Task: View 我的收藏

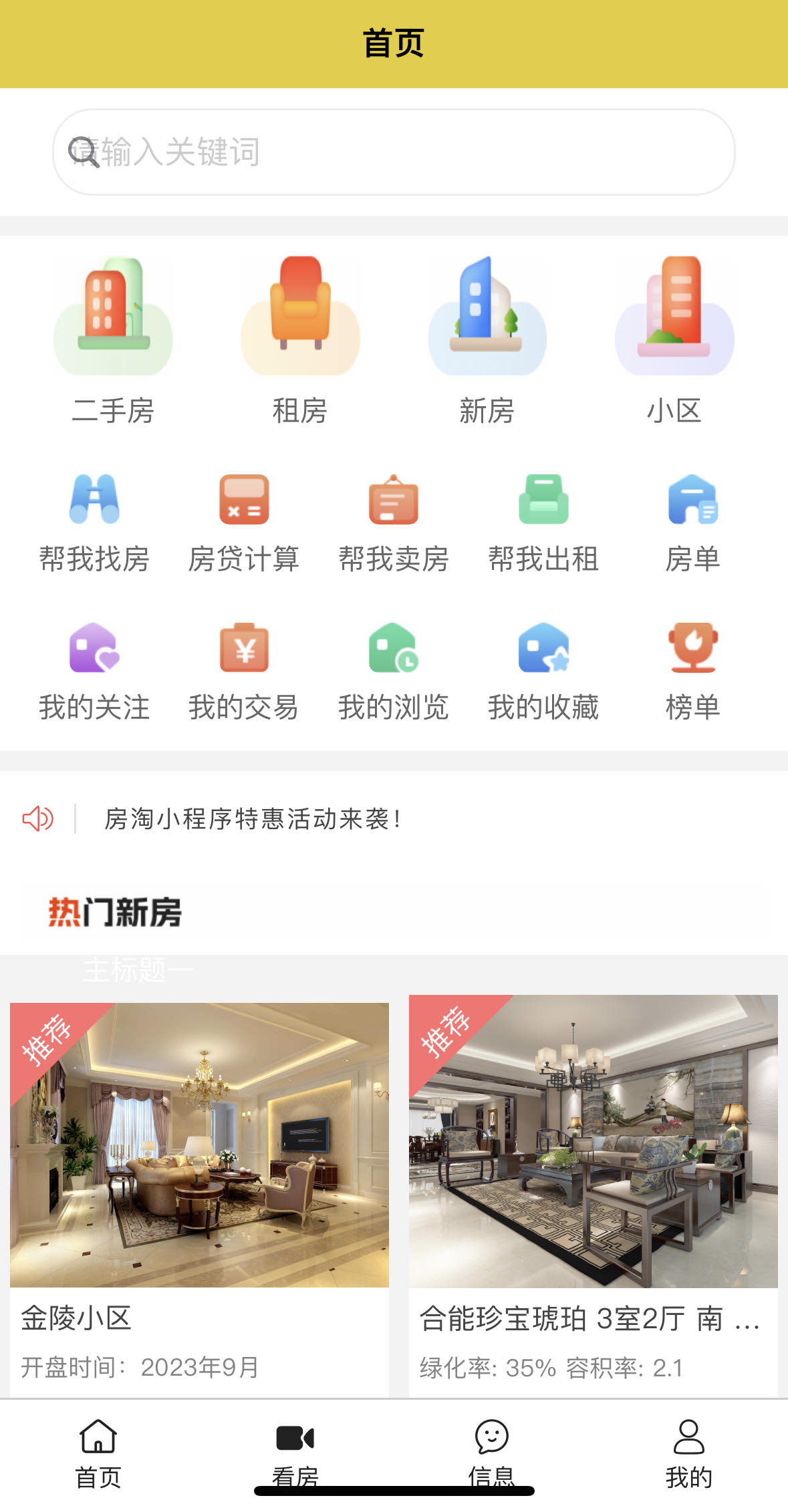Action: pyautogui.click(x=543, y=671)
